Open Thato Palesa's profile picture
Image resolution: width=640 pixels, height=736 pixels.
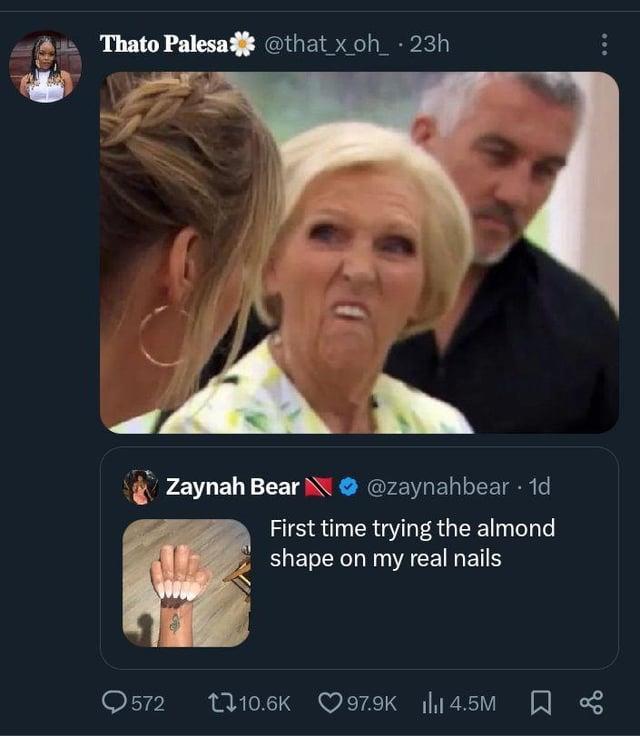coord(45,68)
